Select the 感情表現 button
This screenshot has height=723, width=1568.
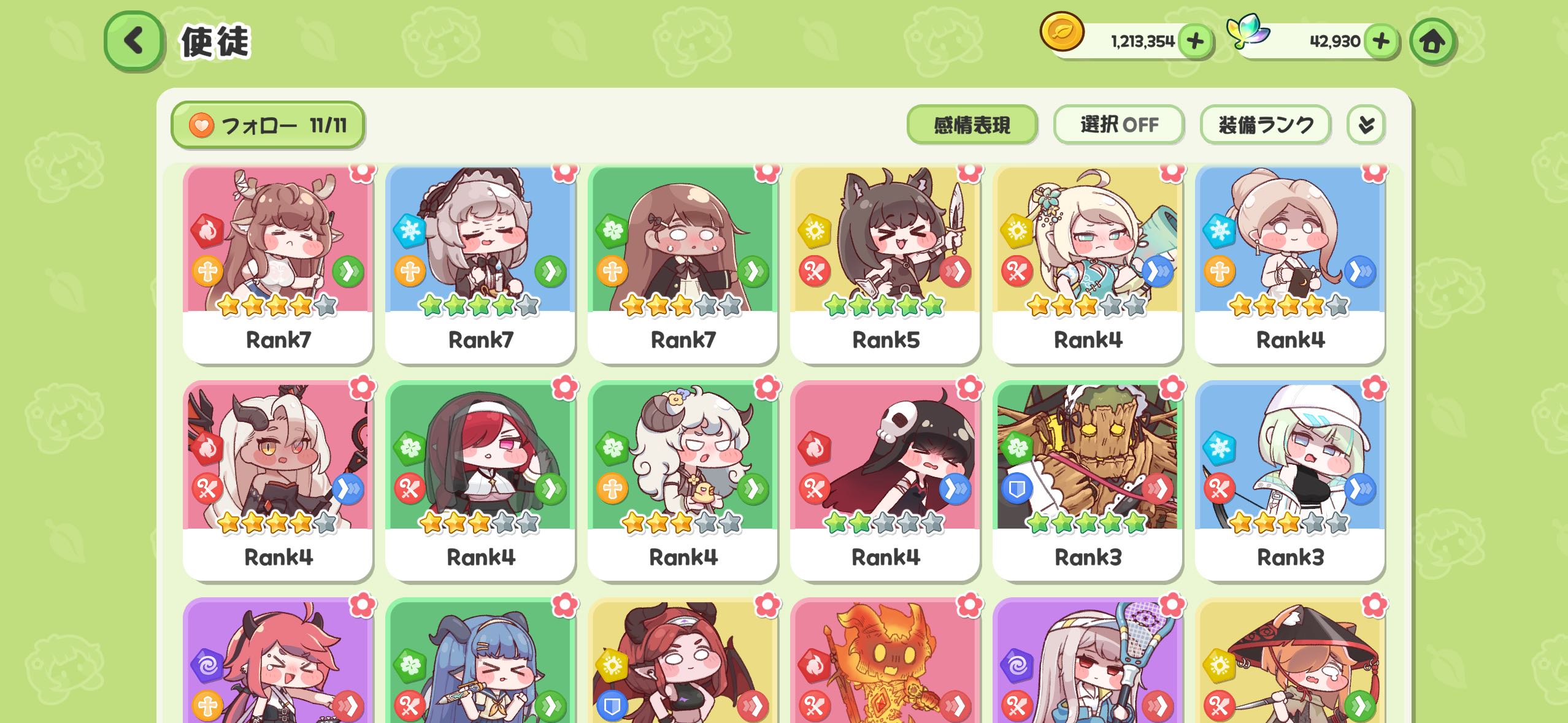(x=972, y=125)
